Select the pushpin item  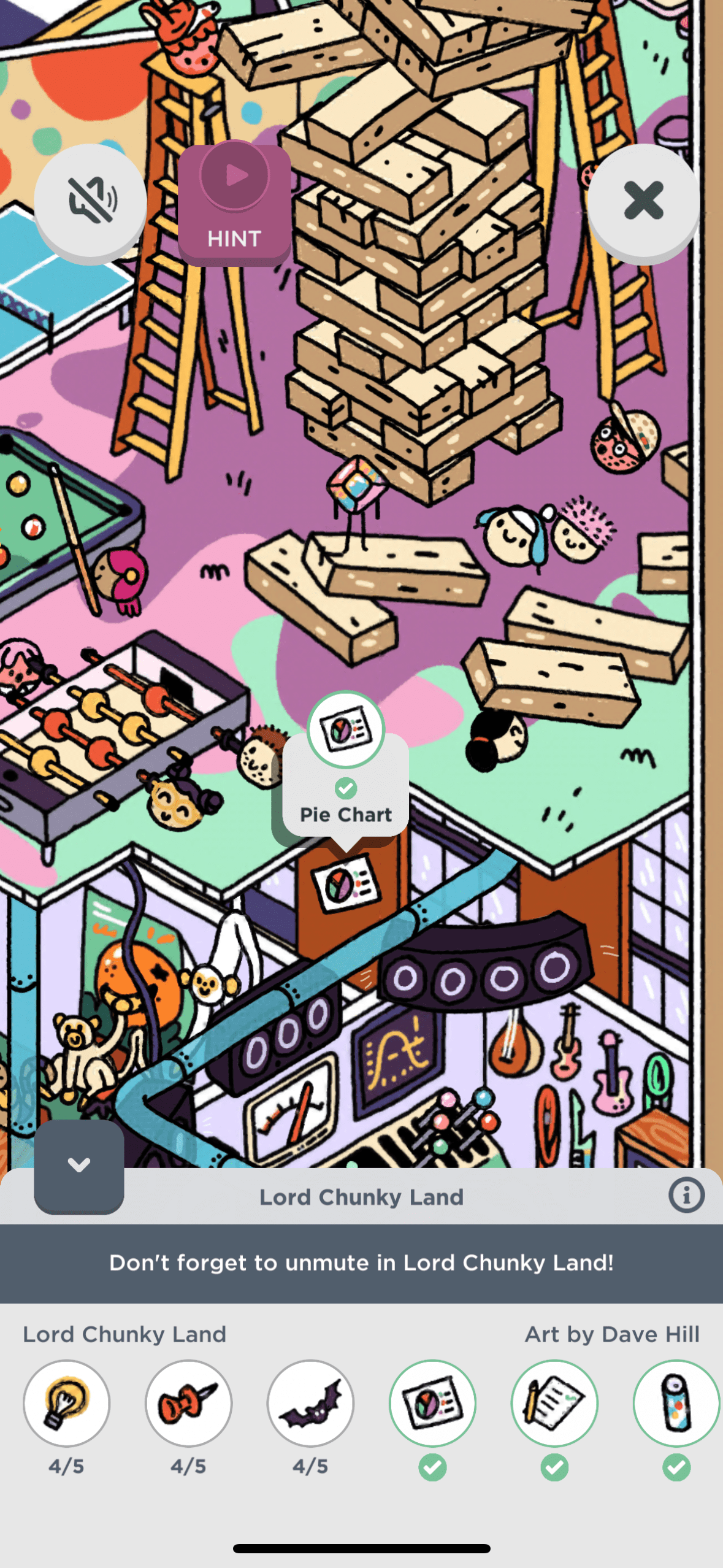tap(188, 1402)
